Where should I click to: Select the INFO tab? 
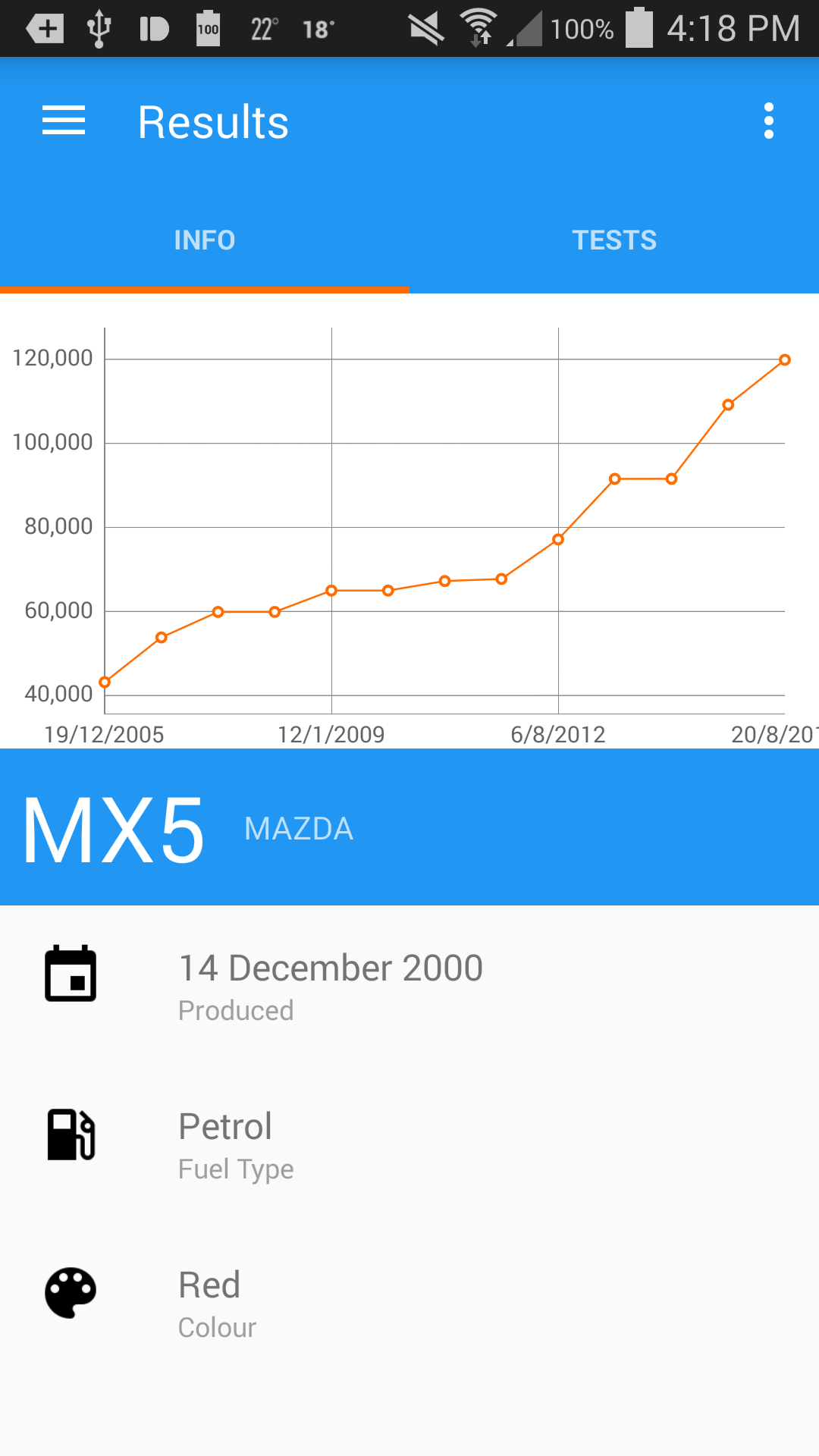[x=204, y=240]
